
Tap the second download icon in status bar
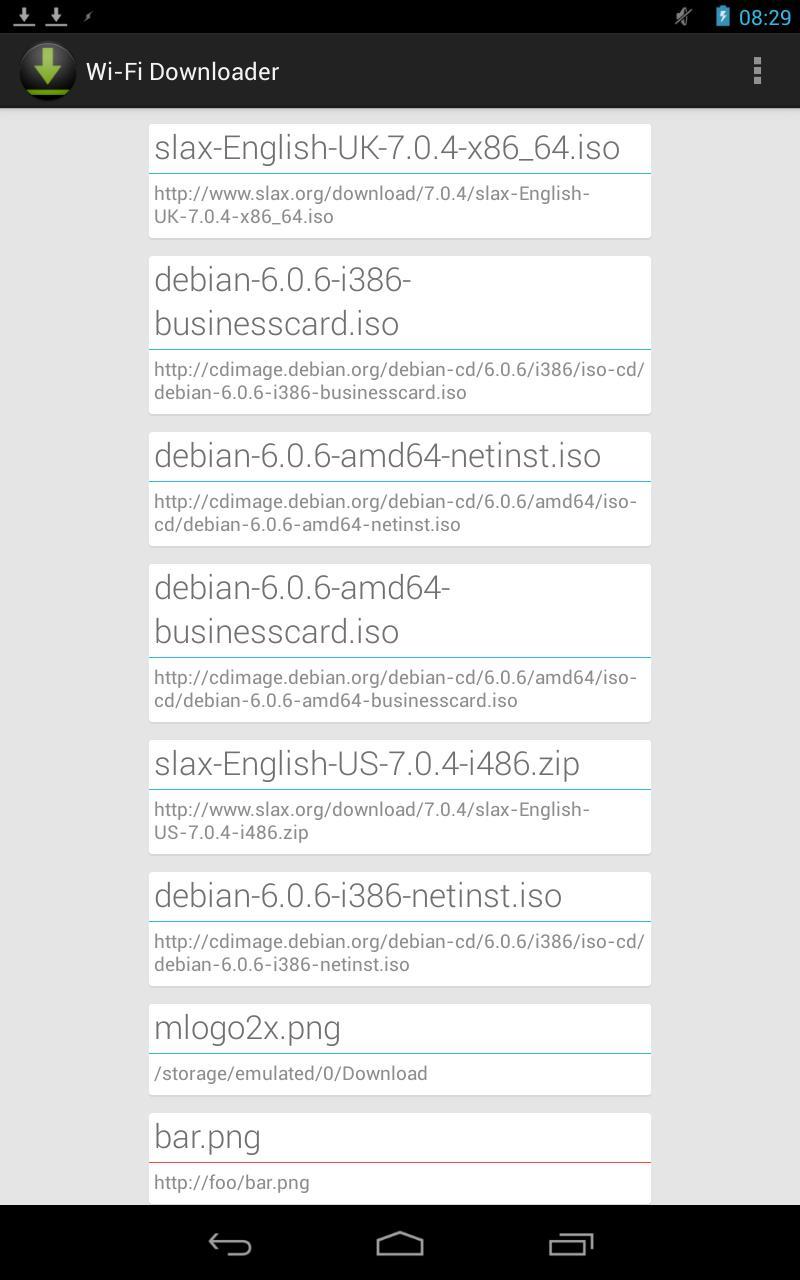(57, 15)
